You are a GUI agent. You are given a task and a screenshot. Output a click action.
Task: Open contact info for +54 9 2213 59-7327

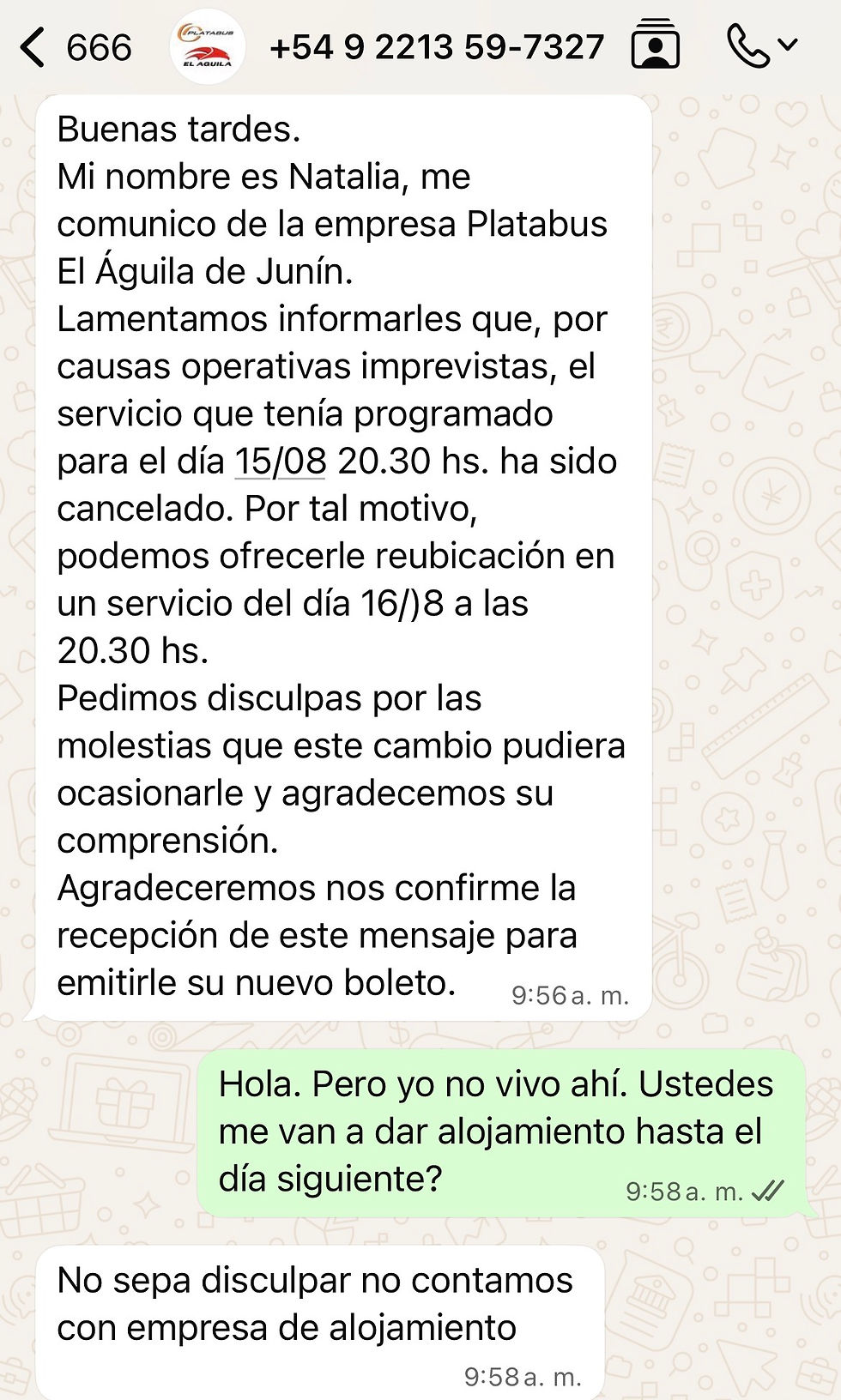(x=437, y=47)
